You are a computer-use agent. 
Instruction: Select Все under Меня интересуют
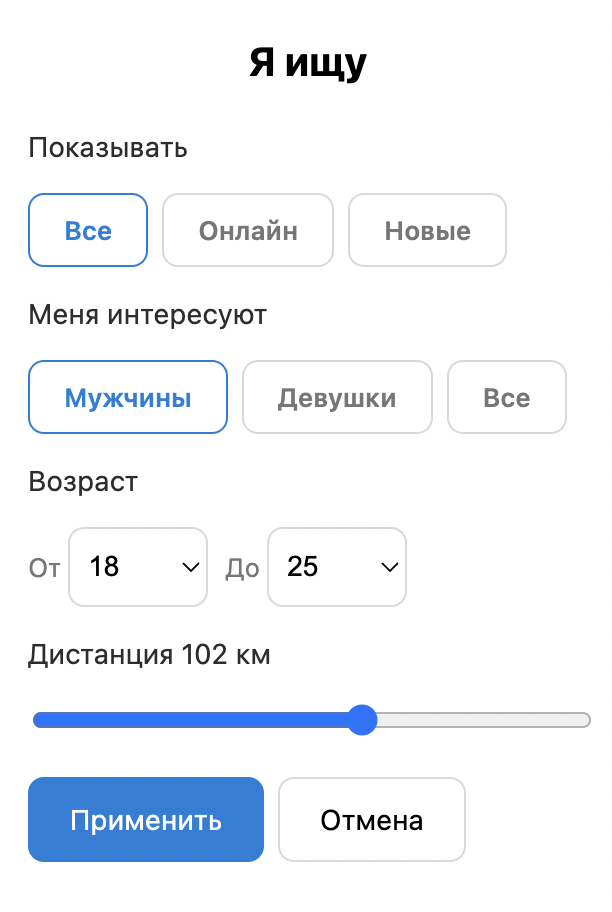tap(506, 398)
